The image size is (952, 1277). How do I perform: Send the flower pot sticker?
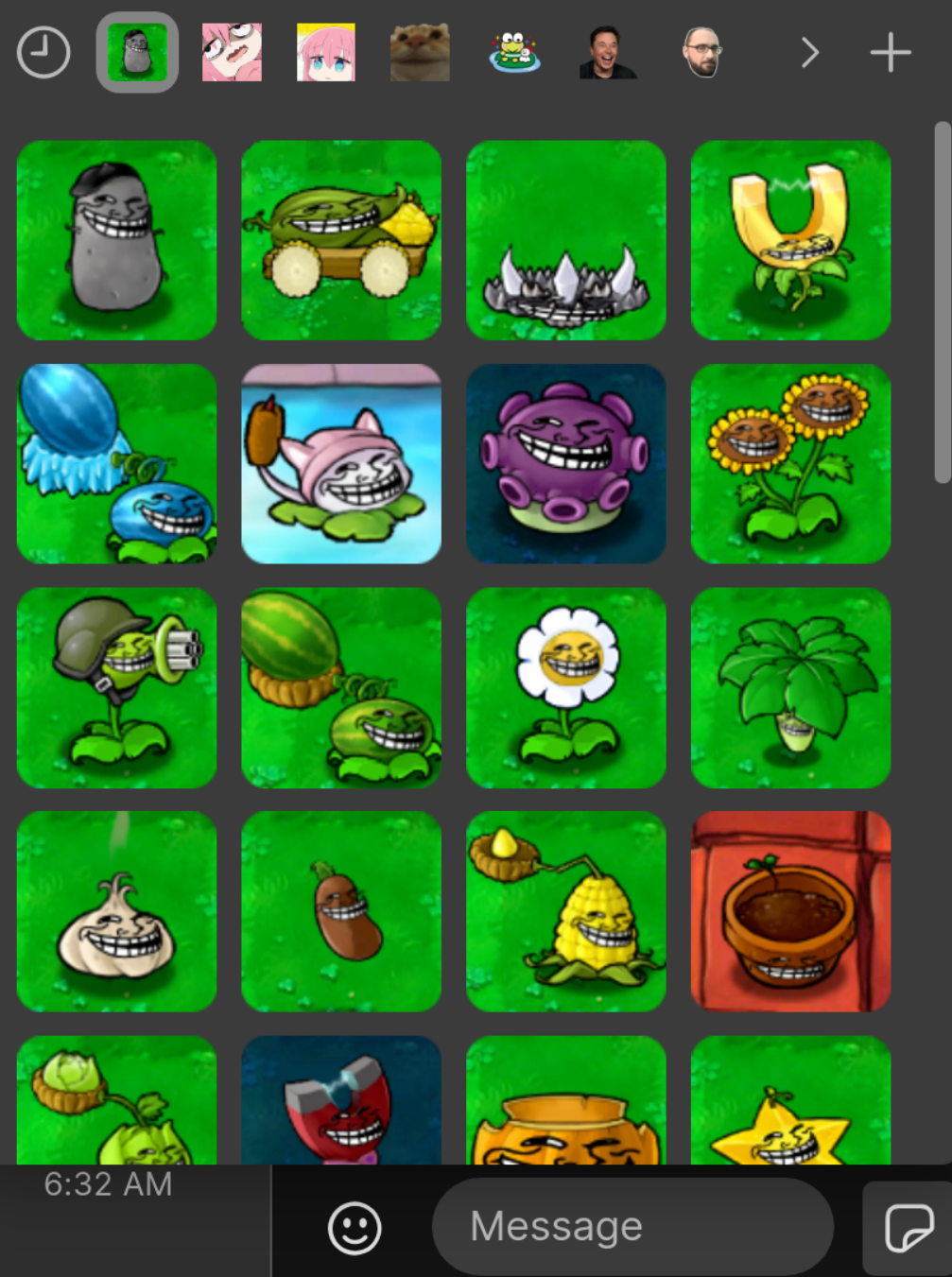pos(790,911)
